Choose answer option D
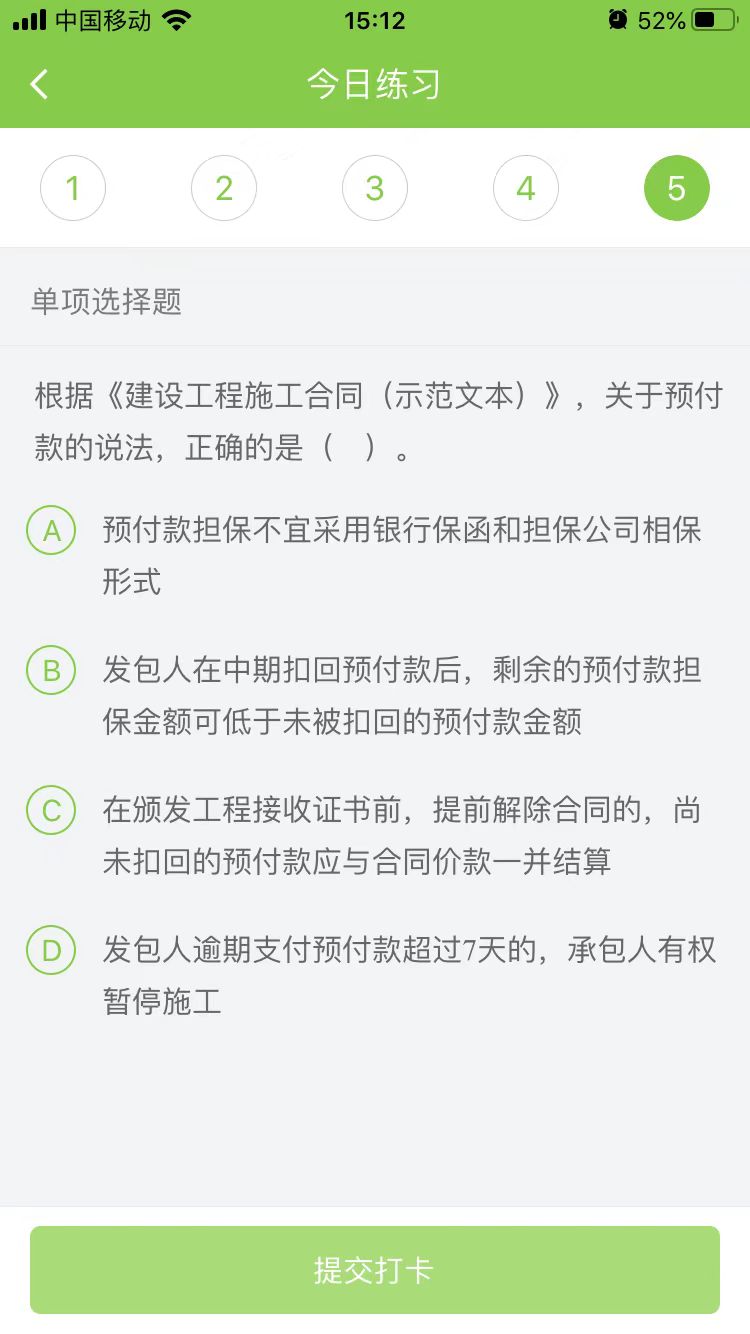This screenshot has width=750, height=1334. tap(52, 951)
